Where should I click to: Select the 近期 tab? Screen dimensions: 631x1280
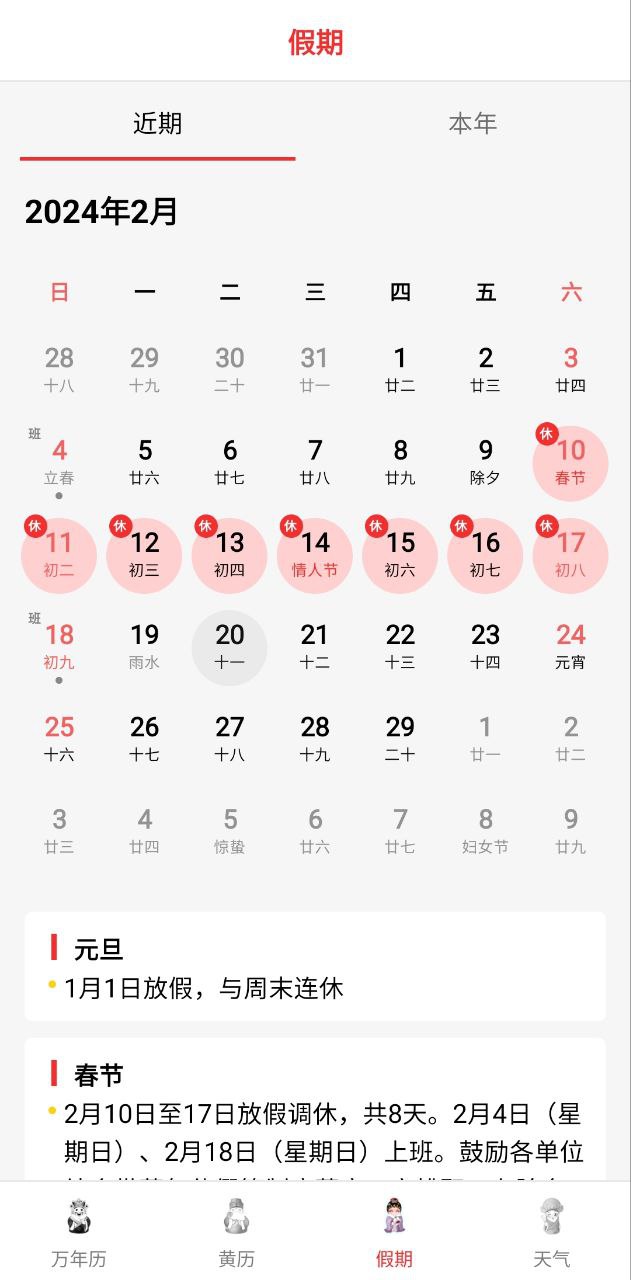click(158, 124)
